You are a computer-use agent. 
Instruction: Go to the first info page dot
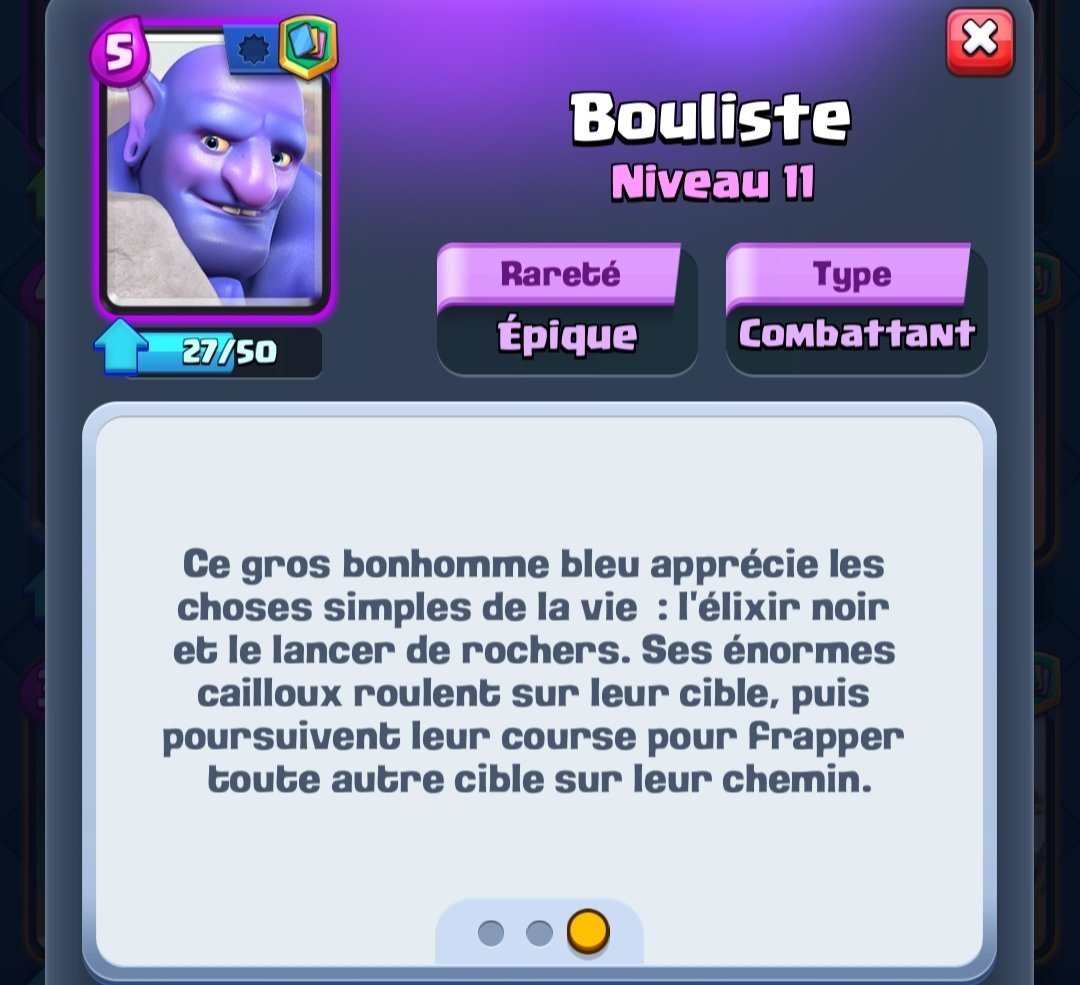(490, 933)
